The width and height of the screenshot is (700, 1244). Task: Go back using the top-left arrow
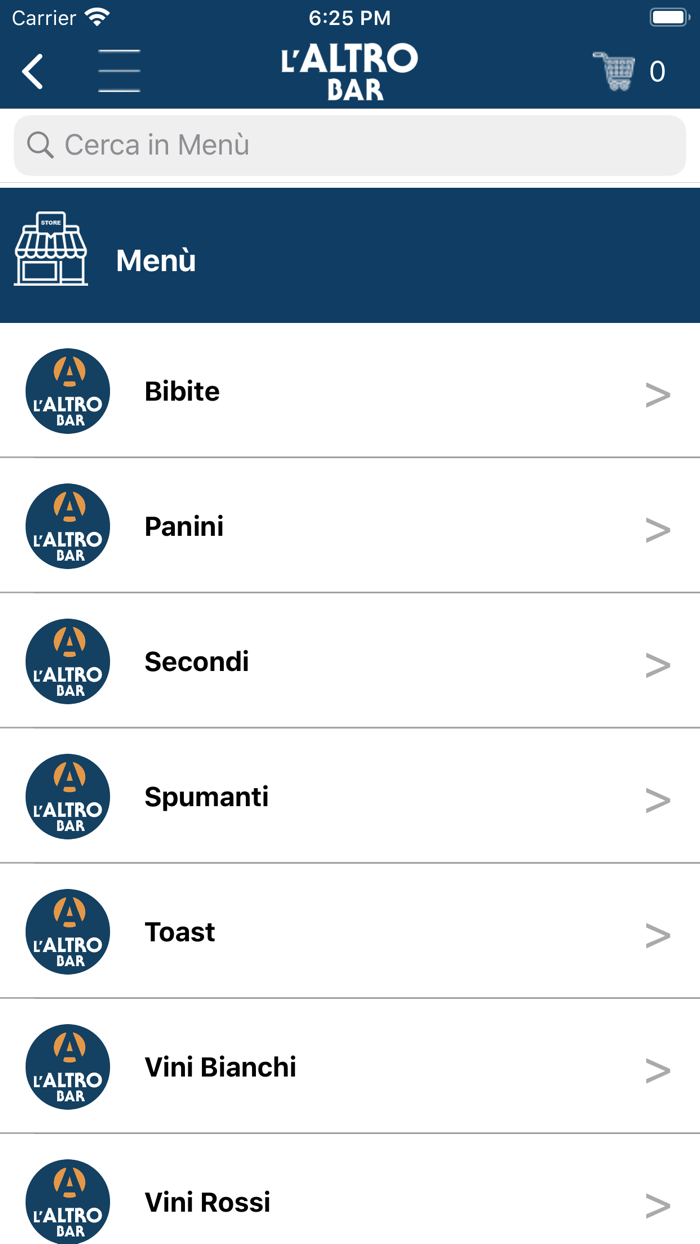click(33, 72)
